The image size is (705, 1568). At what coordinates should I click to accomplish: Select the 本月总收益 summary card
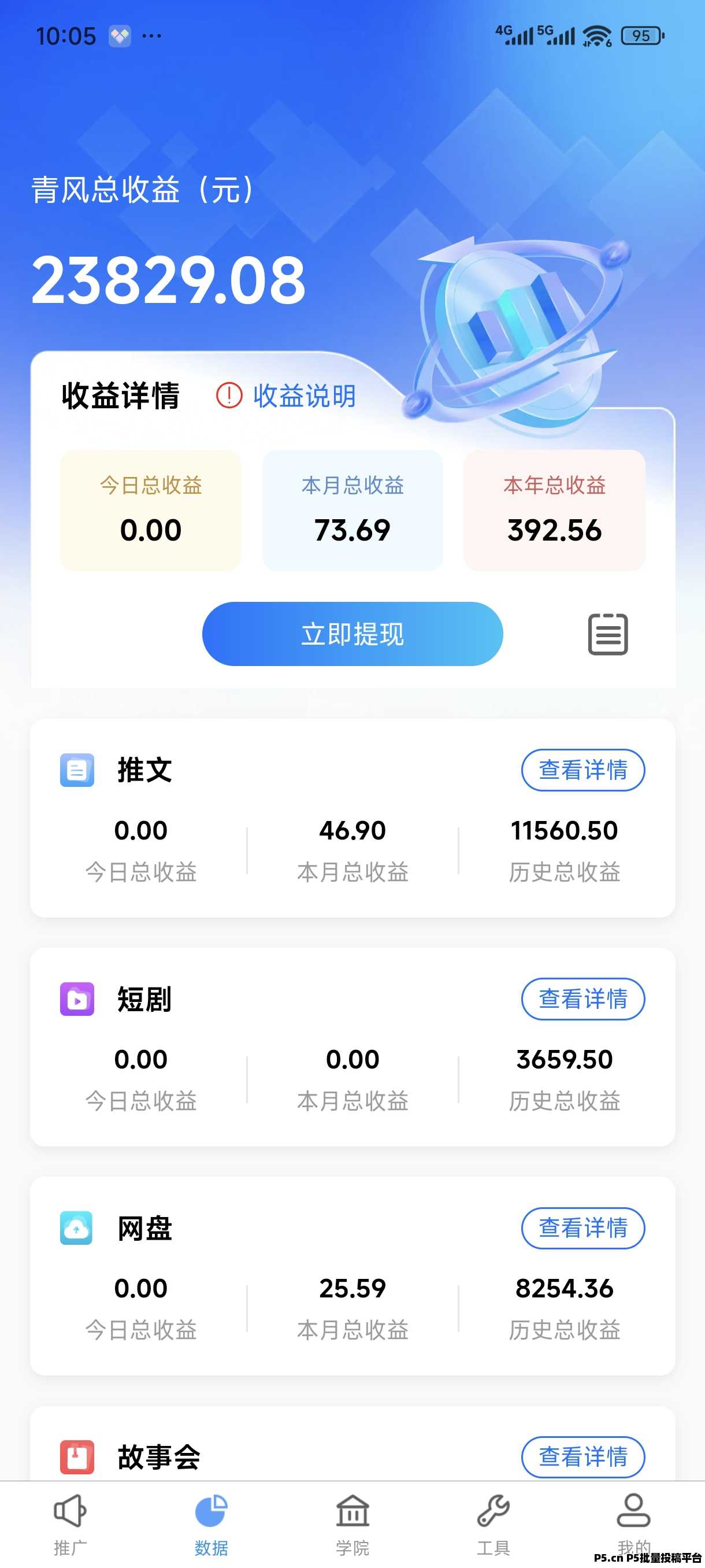click(x=353, y=510)
